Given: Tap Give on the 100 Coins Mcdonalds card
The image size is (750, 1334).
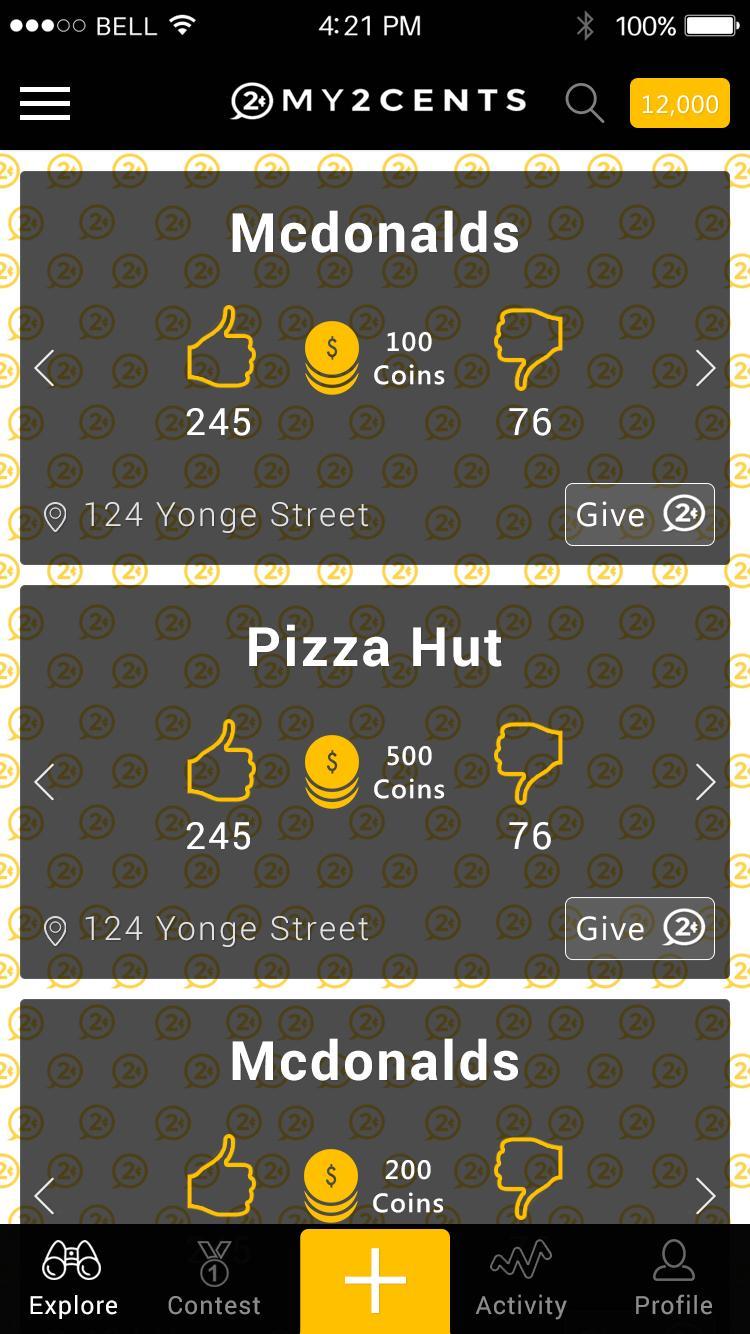Looking at the screenshot, I should pyautogui.click(x=639, y=515).
